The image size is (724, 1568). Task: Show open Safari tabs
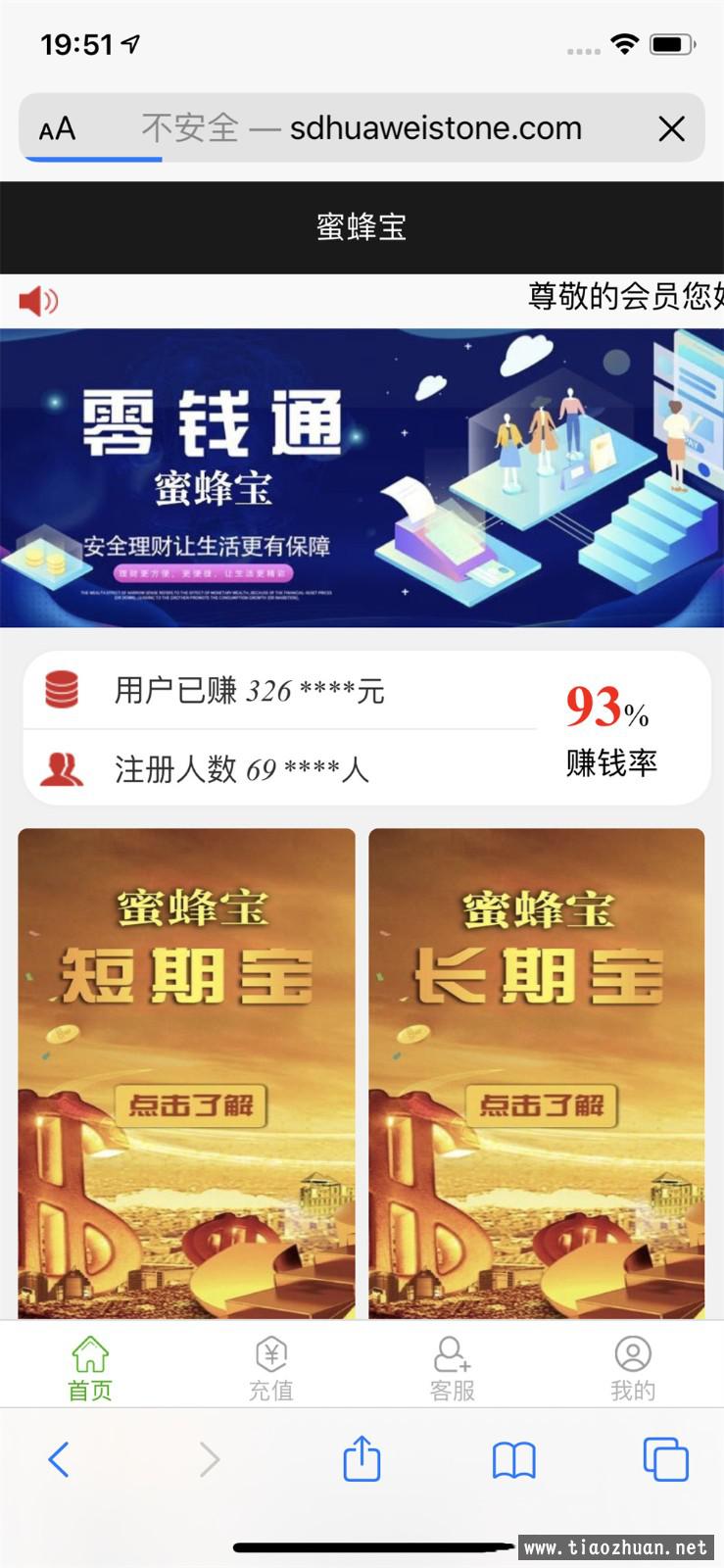(665, 1459)
